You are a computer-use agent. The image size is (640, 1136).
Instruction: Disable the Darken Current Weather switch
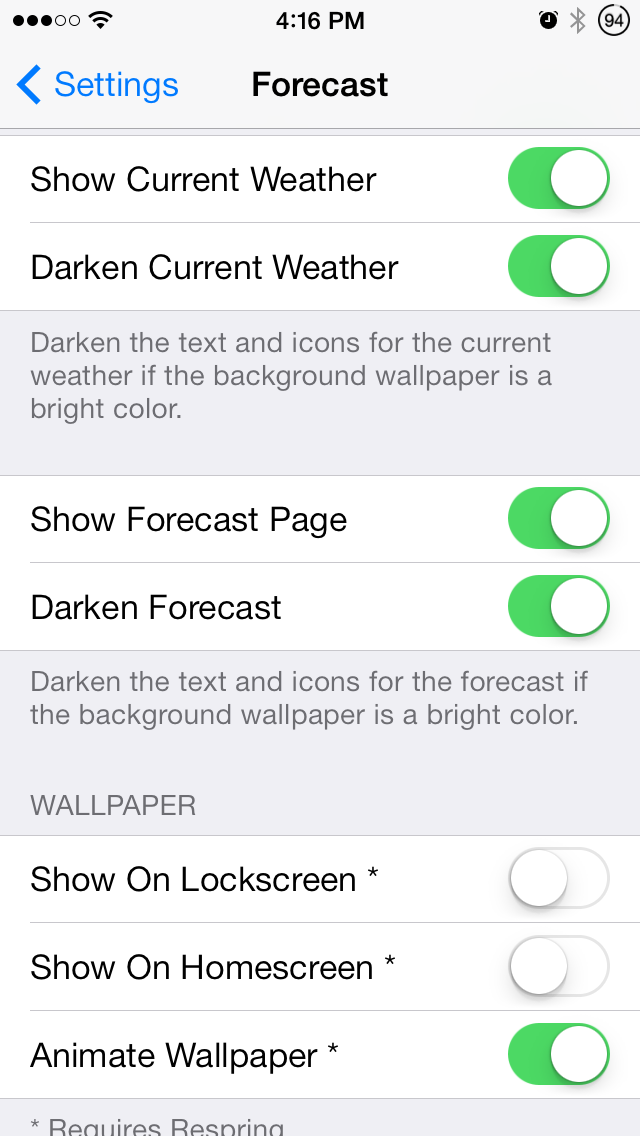coord(559,266)
